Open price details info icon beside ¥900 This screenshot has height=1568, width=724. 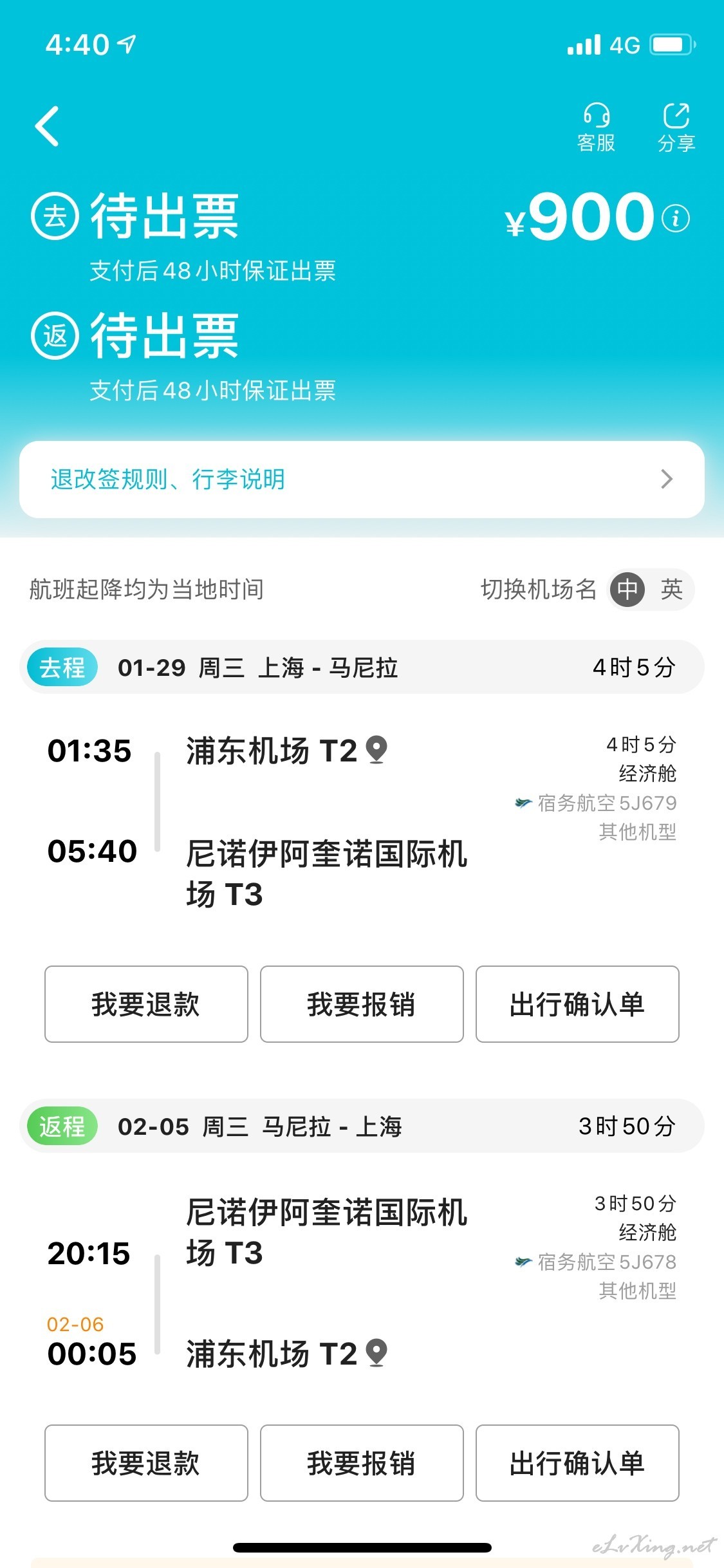tap(675, 218)
